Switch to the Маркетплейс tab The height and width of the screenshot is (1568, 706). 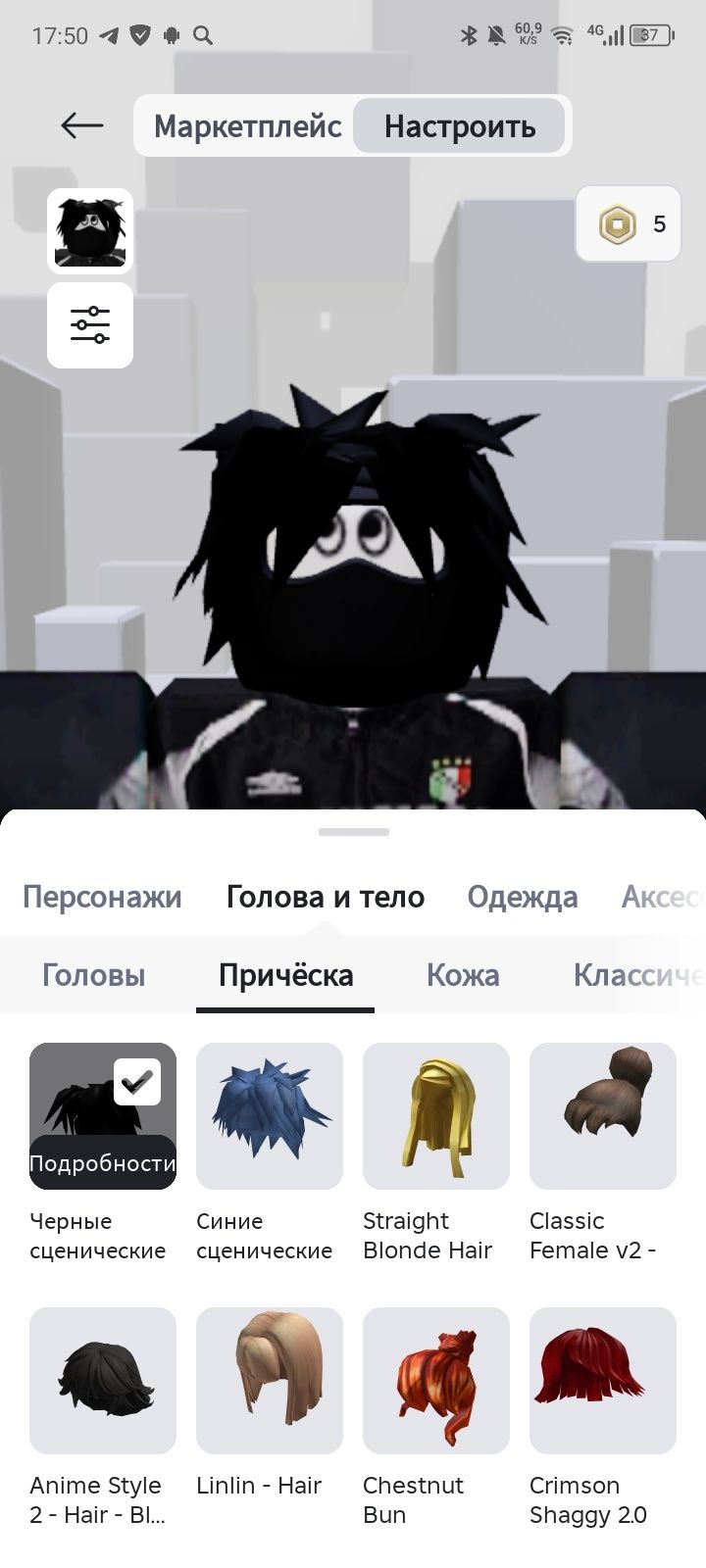pos(247,126)
